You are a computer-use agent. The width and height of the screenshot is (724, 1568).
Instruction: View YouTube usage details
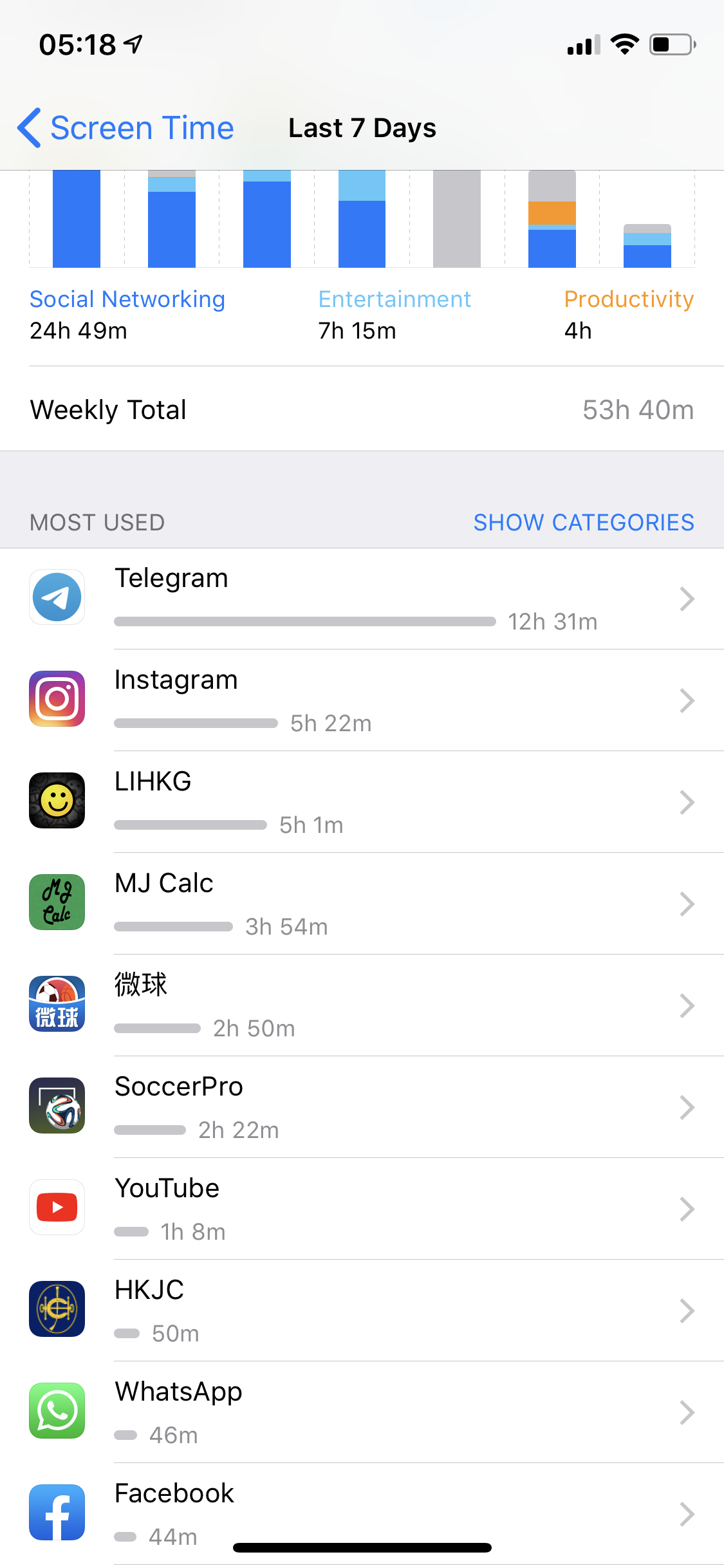pyautogui.click(x=362, y=1209)
